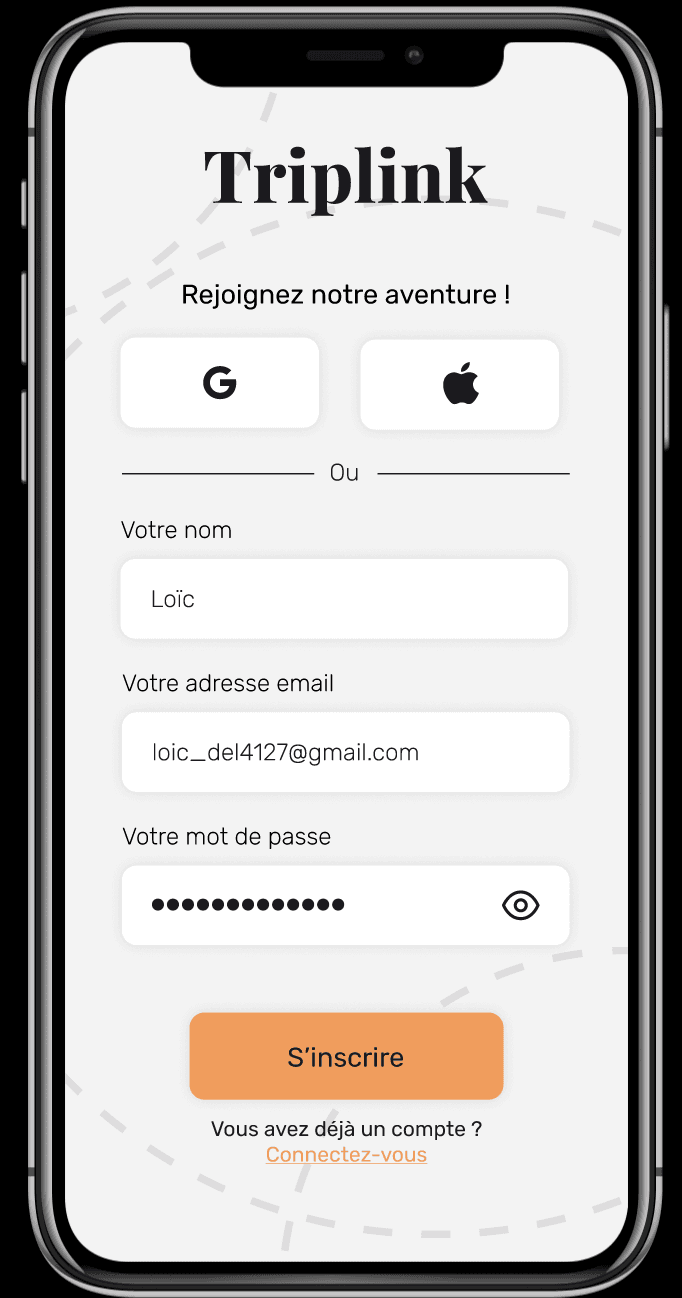Sign up with Google
Image resolution: width=682 pixels, height=1298 pixels.
220,383
